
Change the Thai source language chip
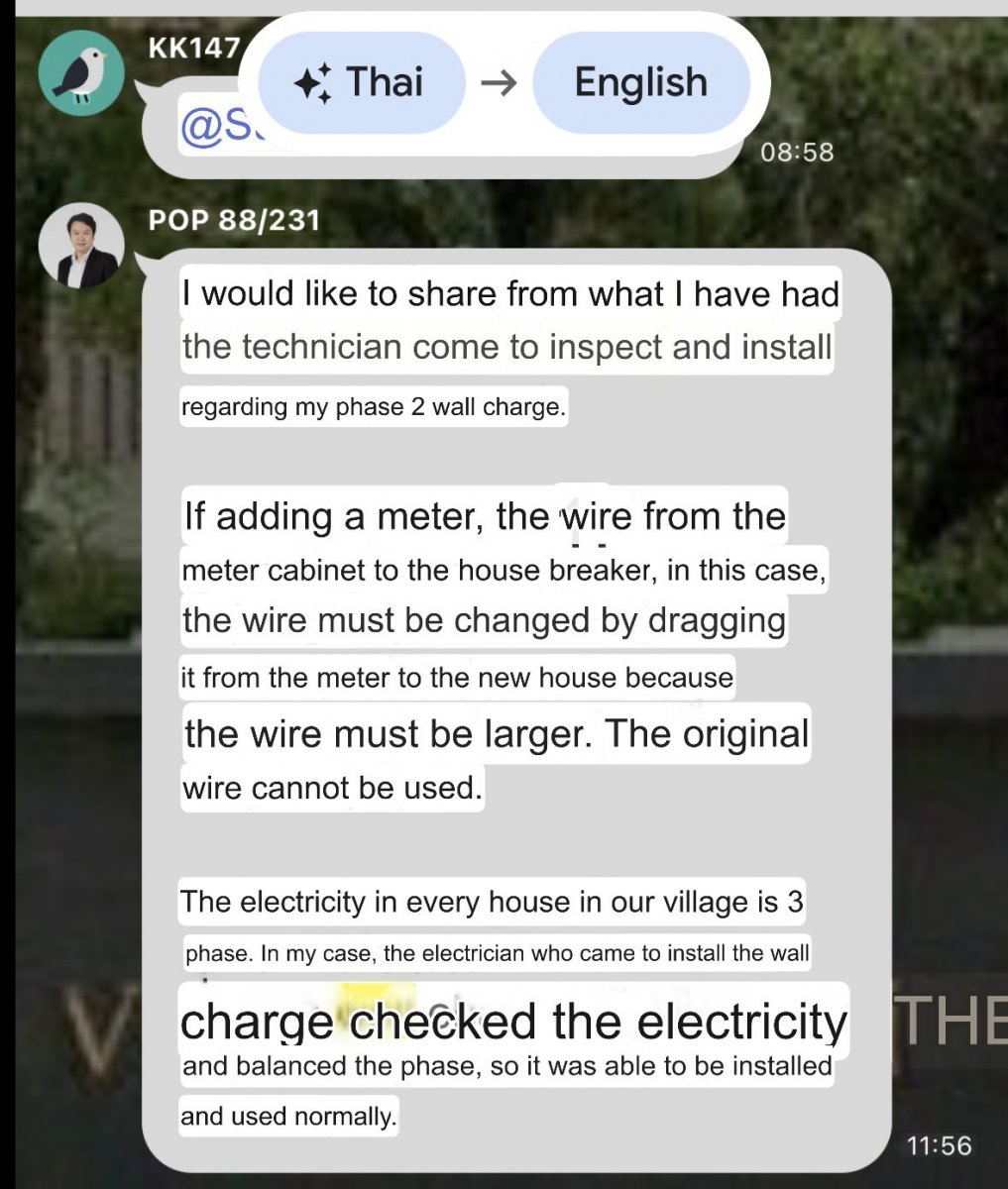coord(361,83)
